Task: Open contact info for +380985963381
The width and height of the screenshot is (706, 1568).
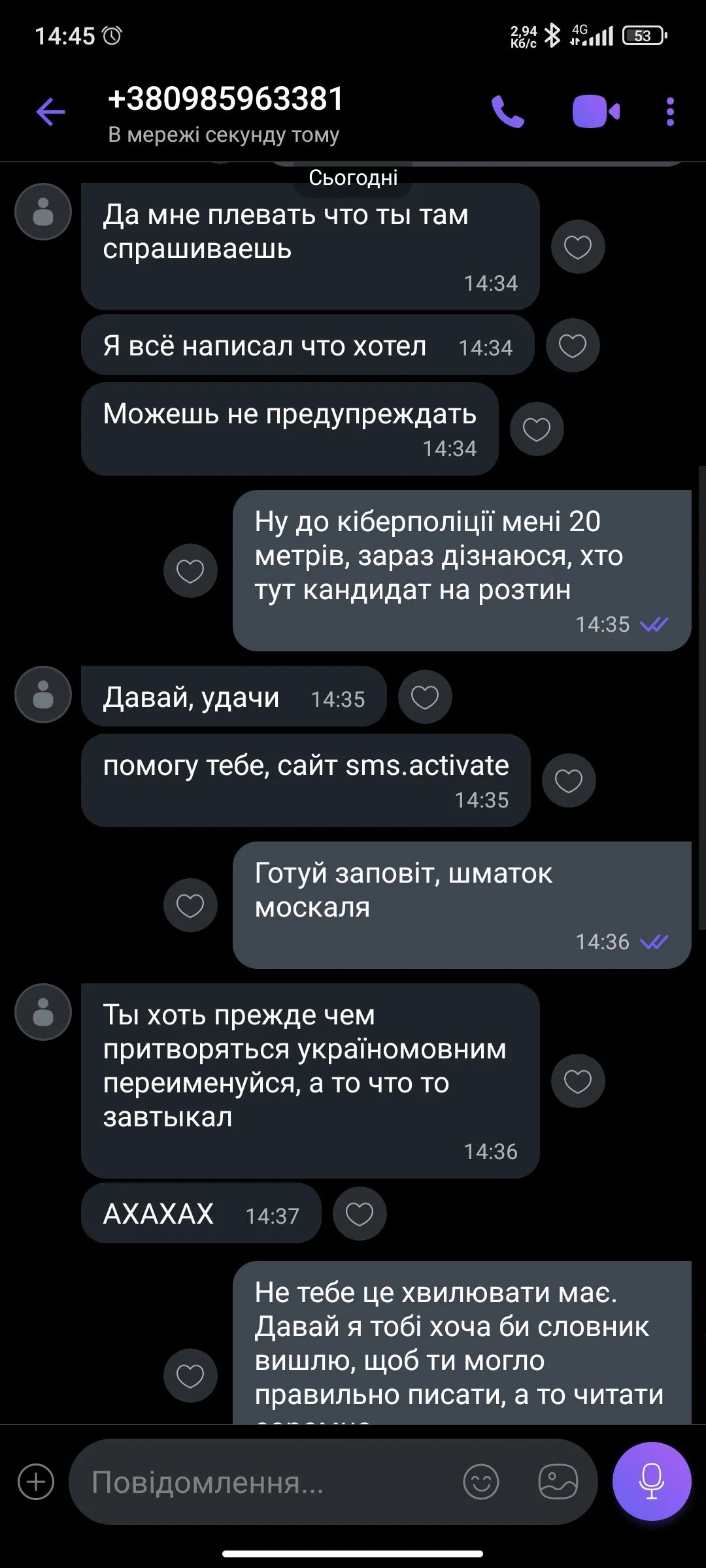Action: click(226, 112)
